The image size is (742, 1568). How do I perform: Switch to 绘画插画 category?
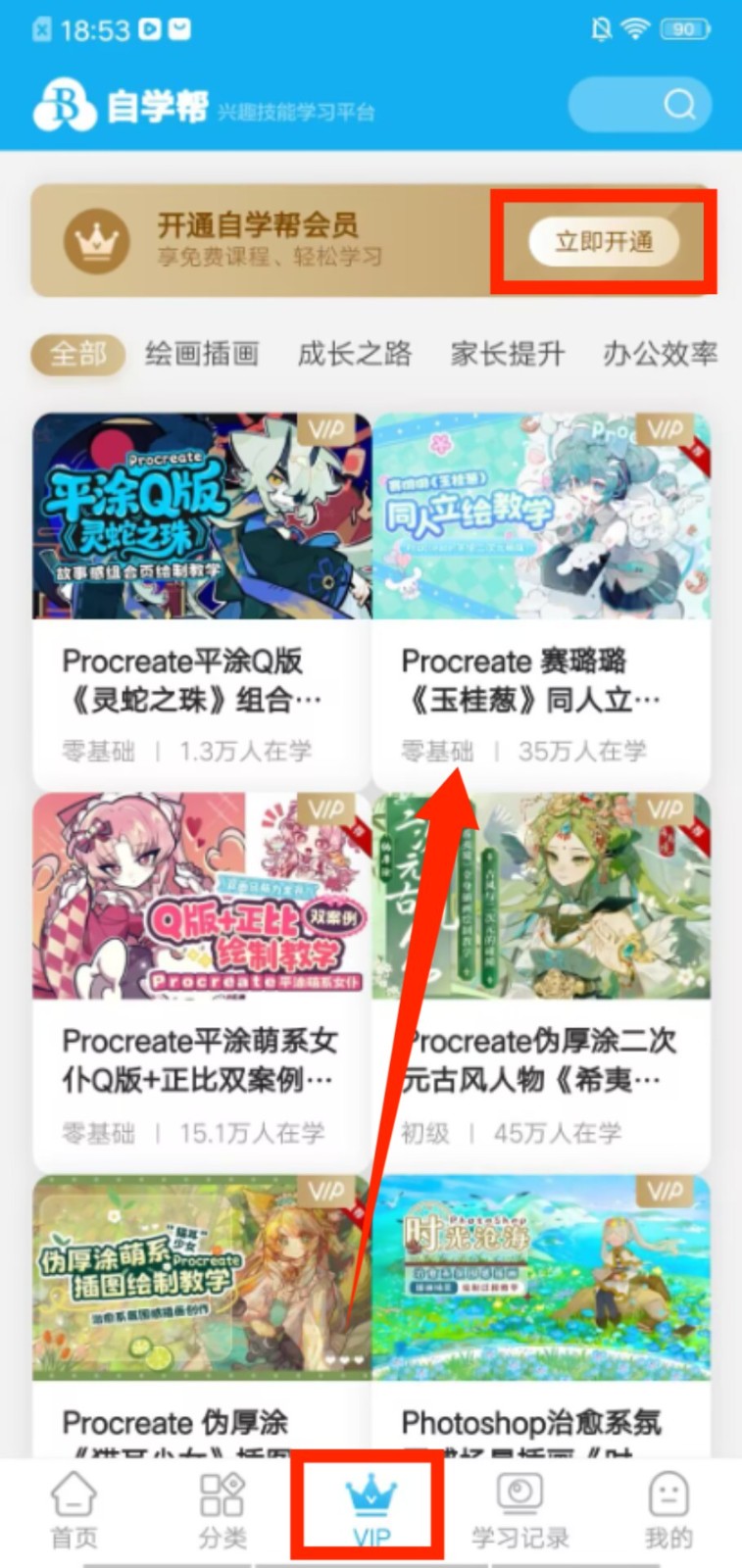(x=202, y=354)
